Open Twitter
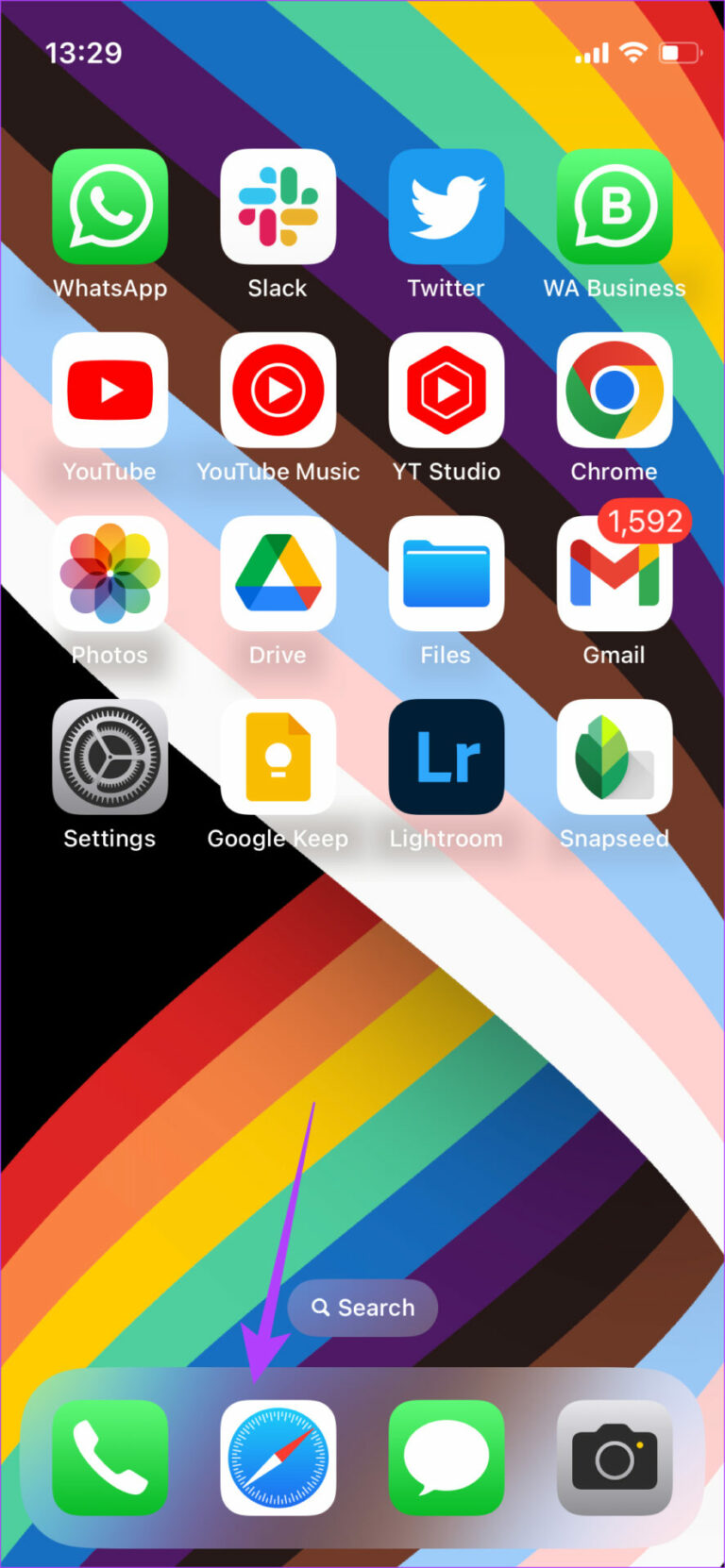Screen dimensions: 725x1568 [x=446, y=207]
